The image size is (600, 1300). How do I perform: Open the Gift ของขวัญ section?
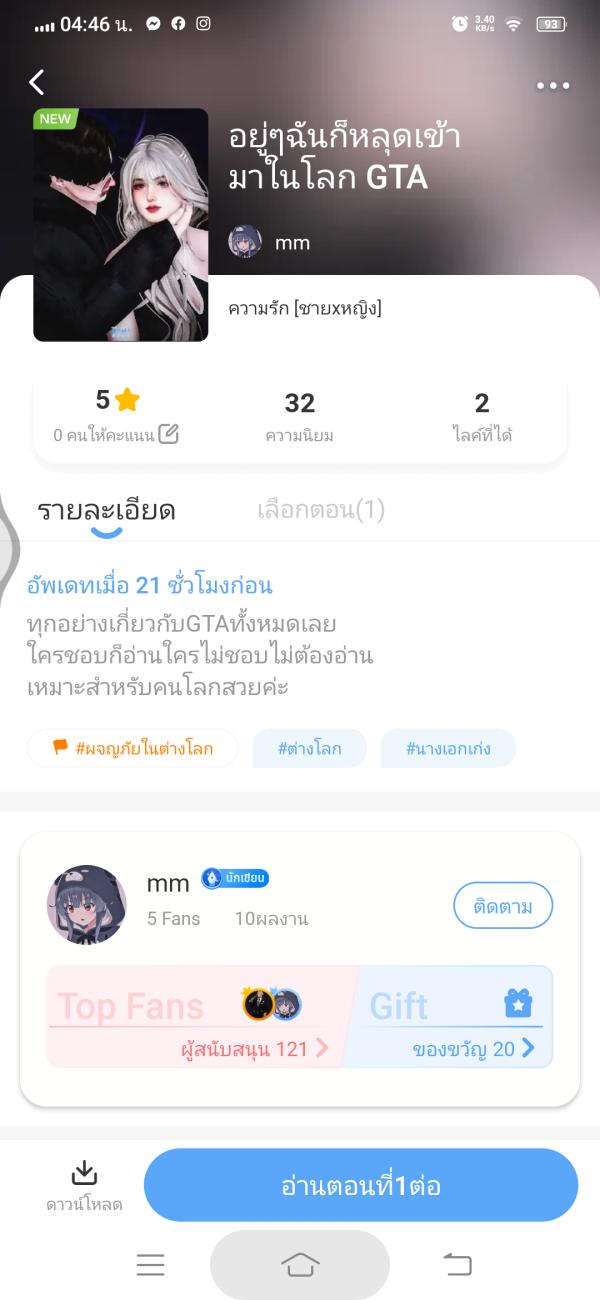[453, 1016]
